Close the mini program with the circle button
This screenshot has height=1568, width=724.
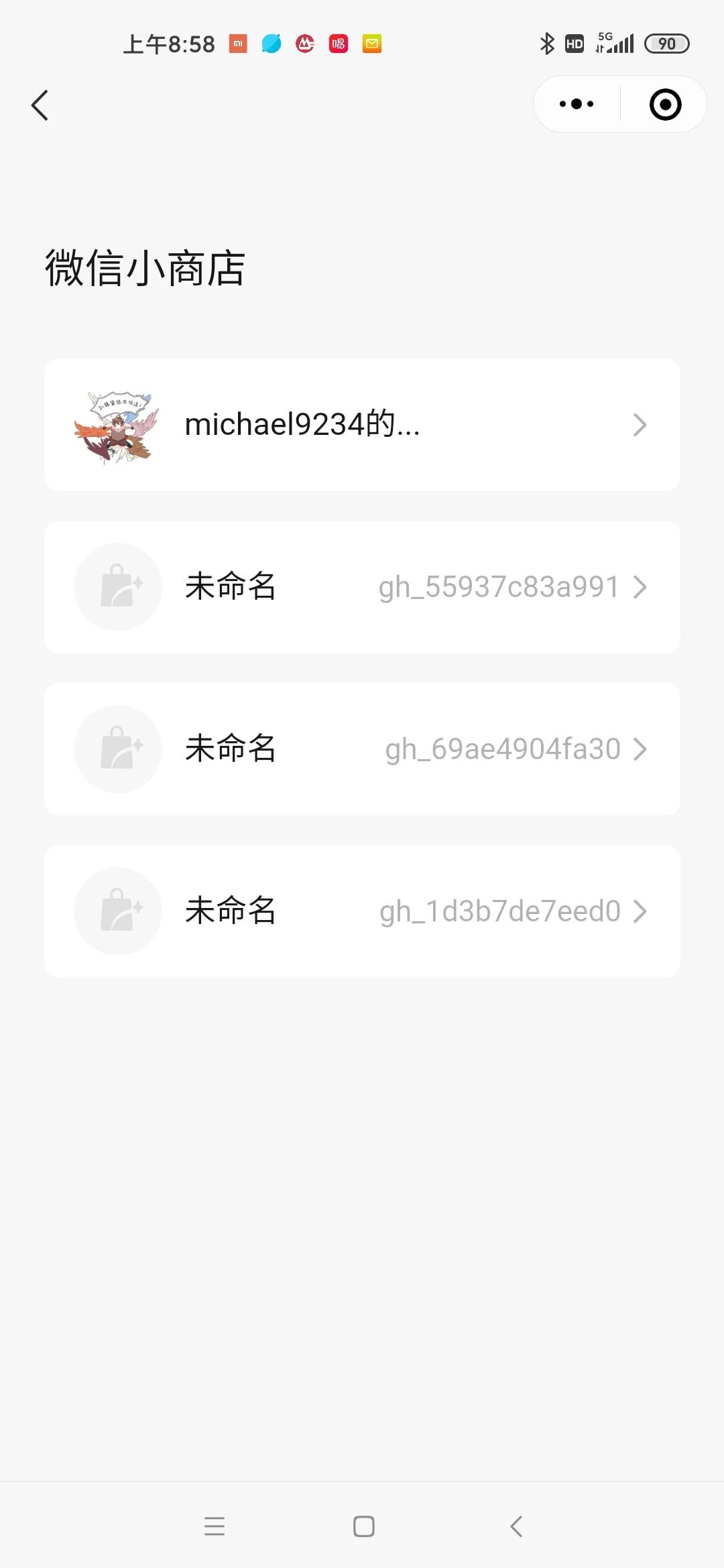point(665,105)
